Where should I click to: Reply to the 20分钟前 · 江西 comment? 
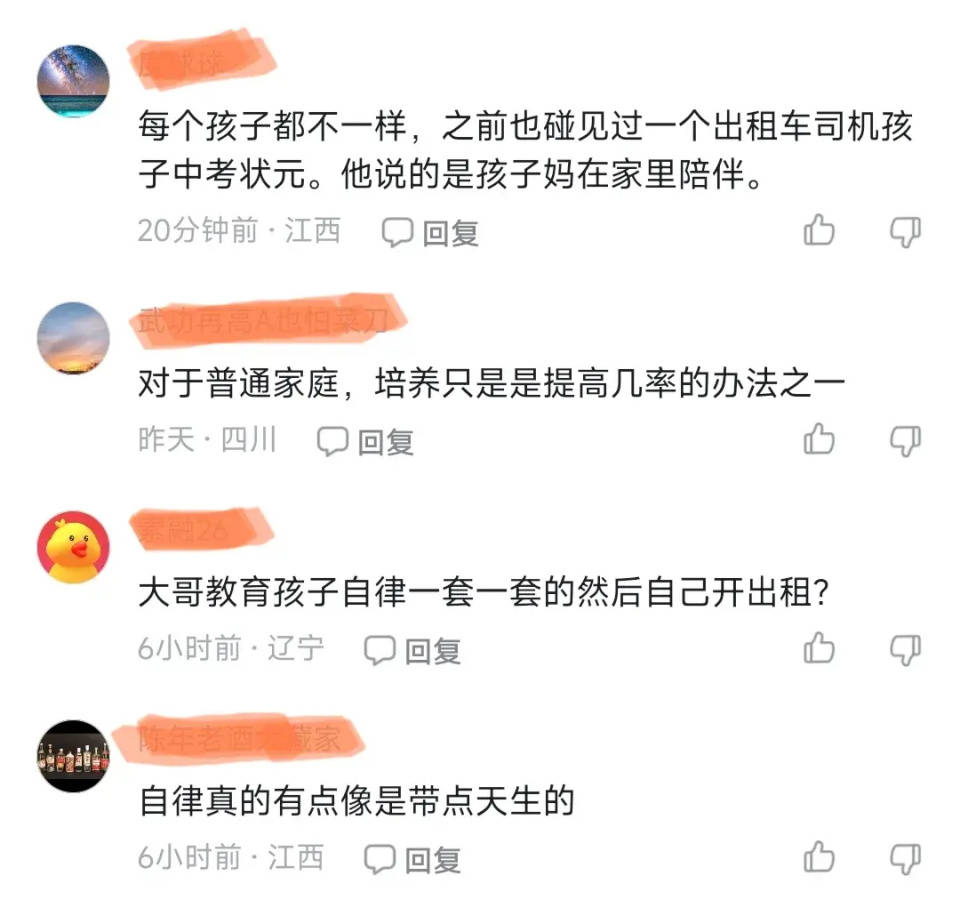click(x=432, y=232)
